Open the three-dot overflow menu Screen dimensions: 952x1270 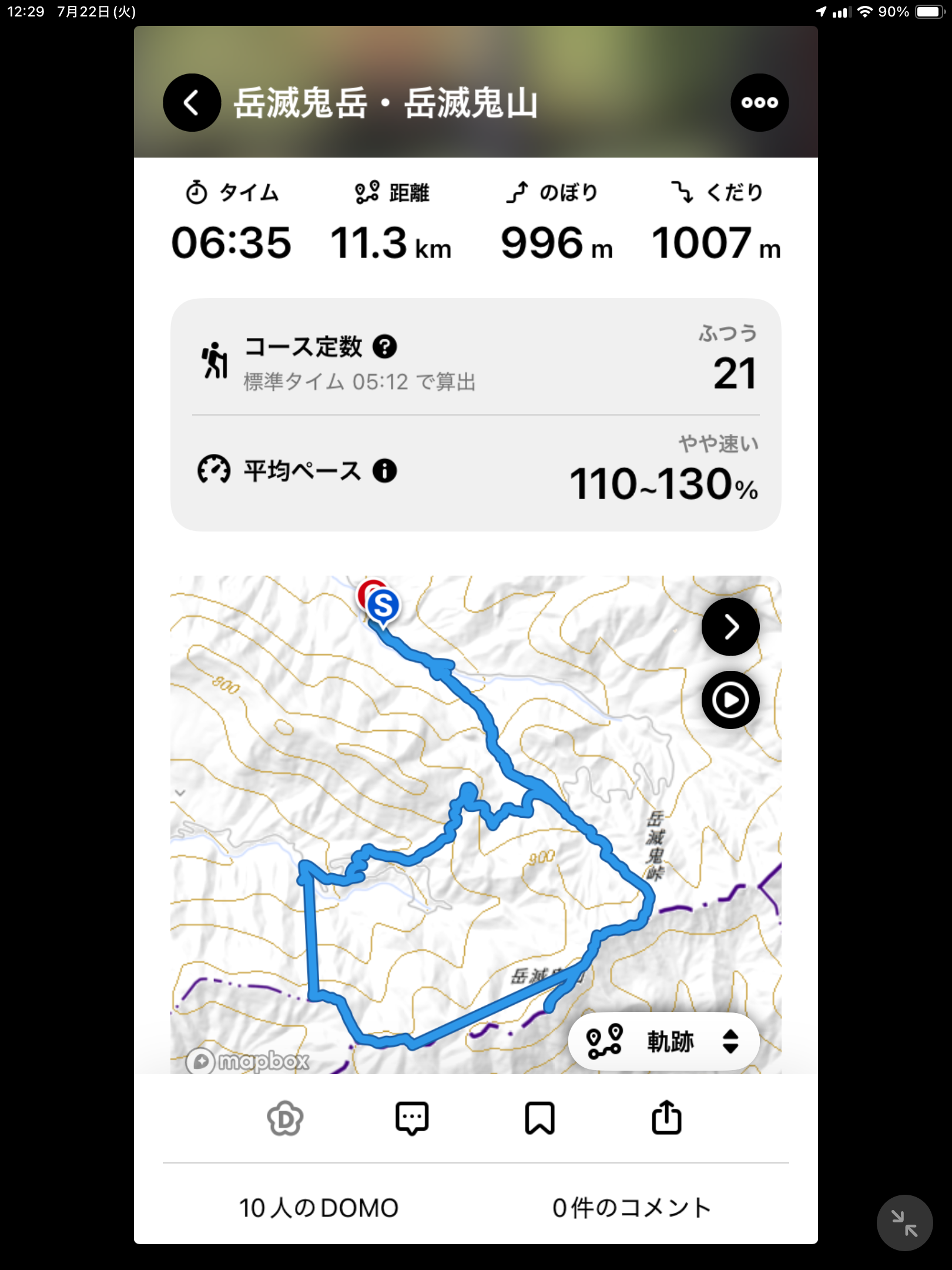[x=759, y=103]
